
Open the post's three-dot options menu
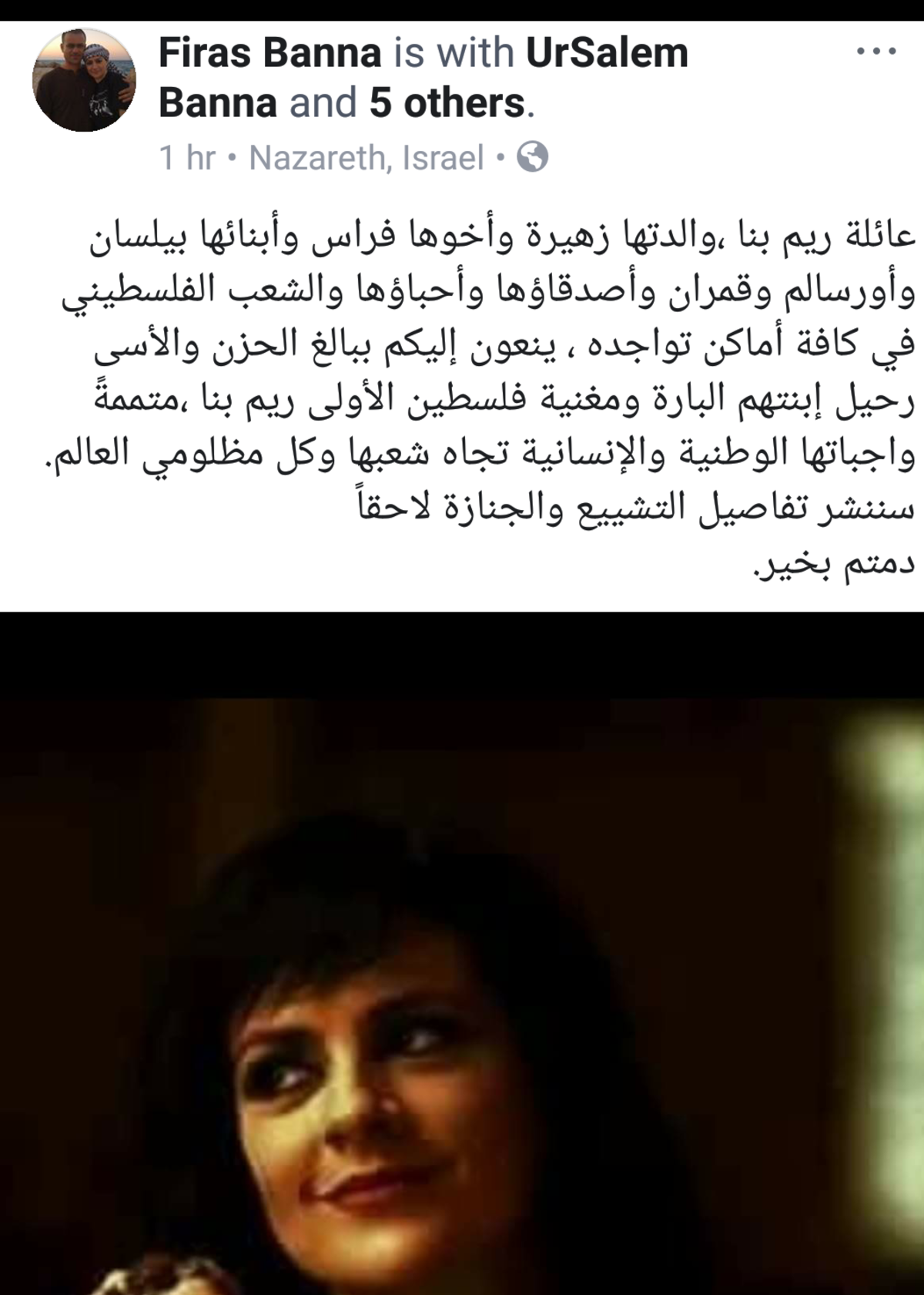tap(876, 52)
